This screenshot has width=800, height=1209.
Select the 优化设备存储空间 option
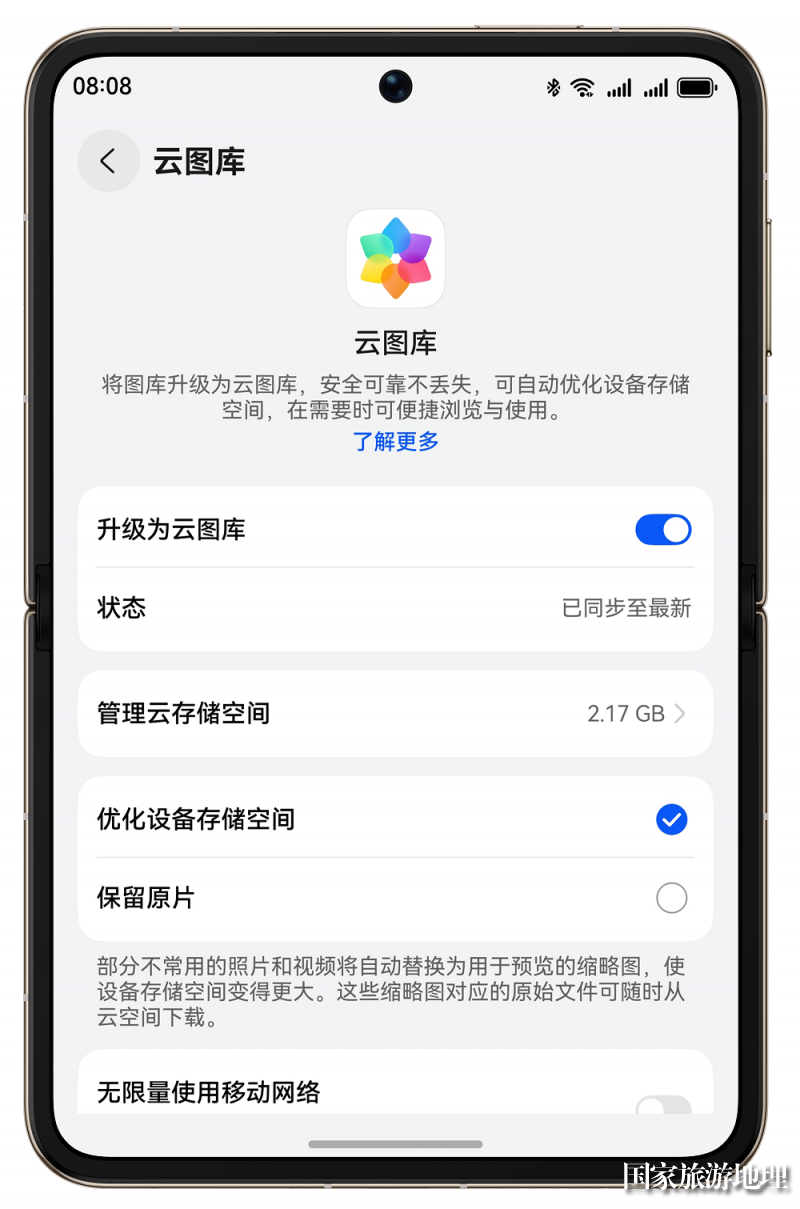[671, 820]
